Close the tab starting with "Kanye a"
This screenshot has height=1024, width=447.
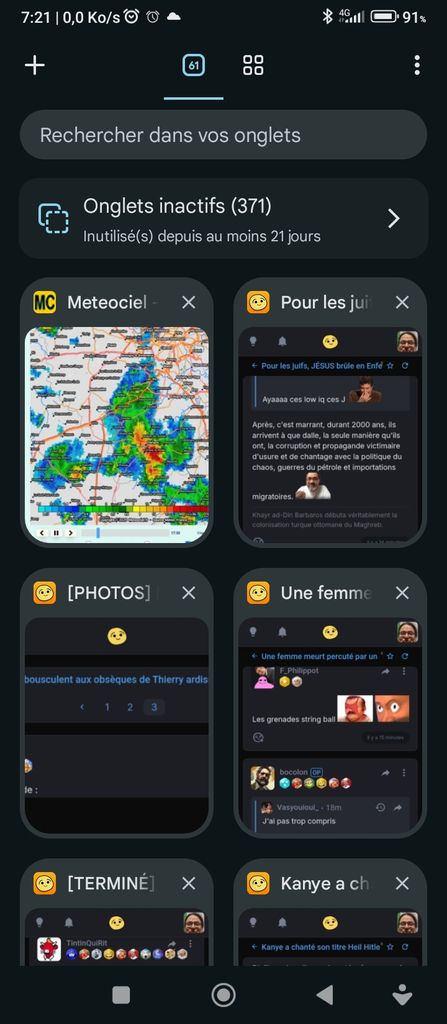403,884
